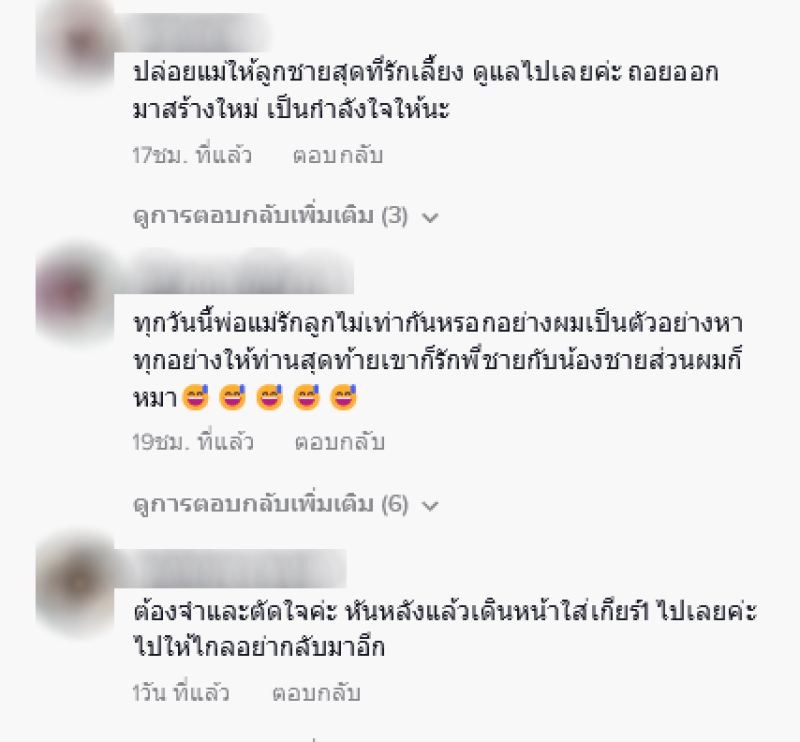Image resolution: width=800 pixels, height=742 pixels.
Task: Reply to the 19ชม. ที่แล้ว comment
Action: (338, 442)
